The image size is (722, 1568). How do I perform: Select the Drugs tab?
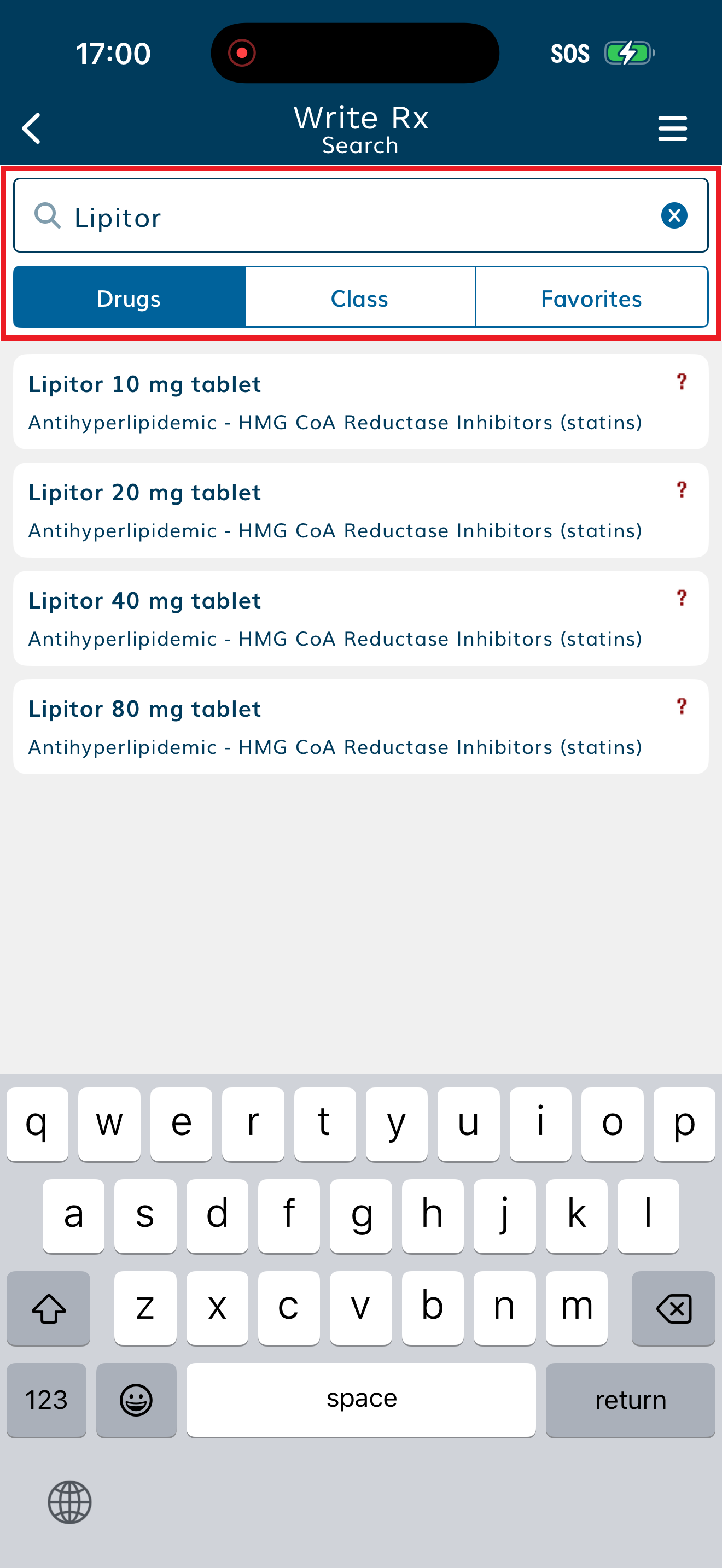[x=129, y=297]
